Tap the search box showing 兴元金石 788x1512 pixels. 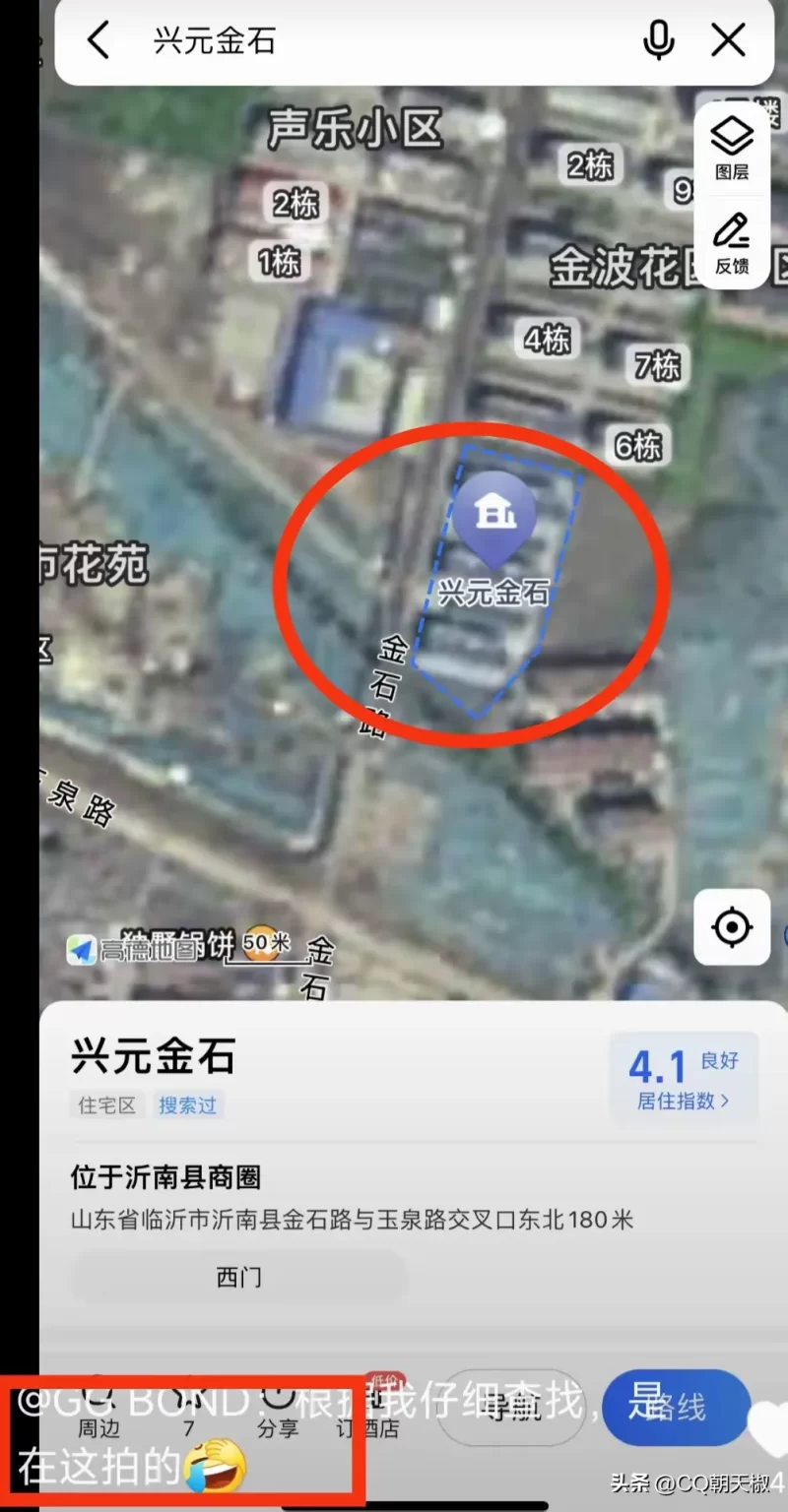[374, 41]
